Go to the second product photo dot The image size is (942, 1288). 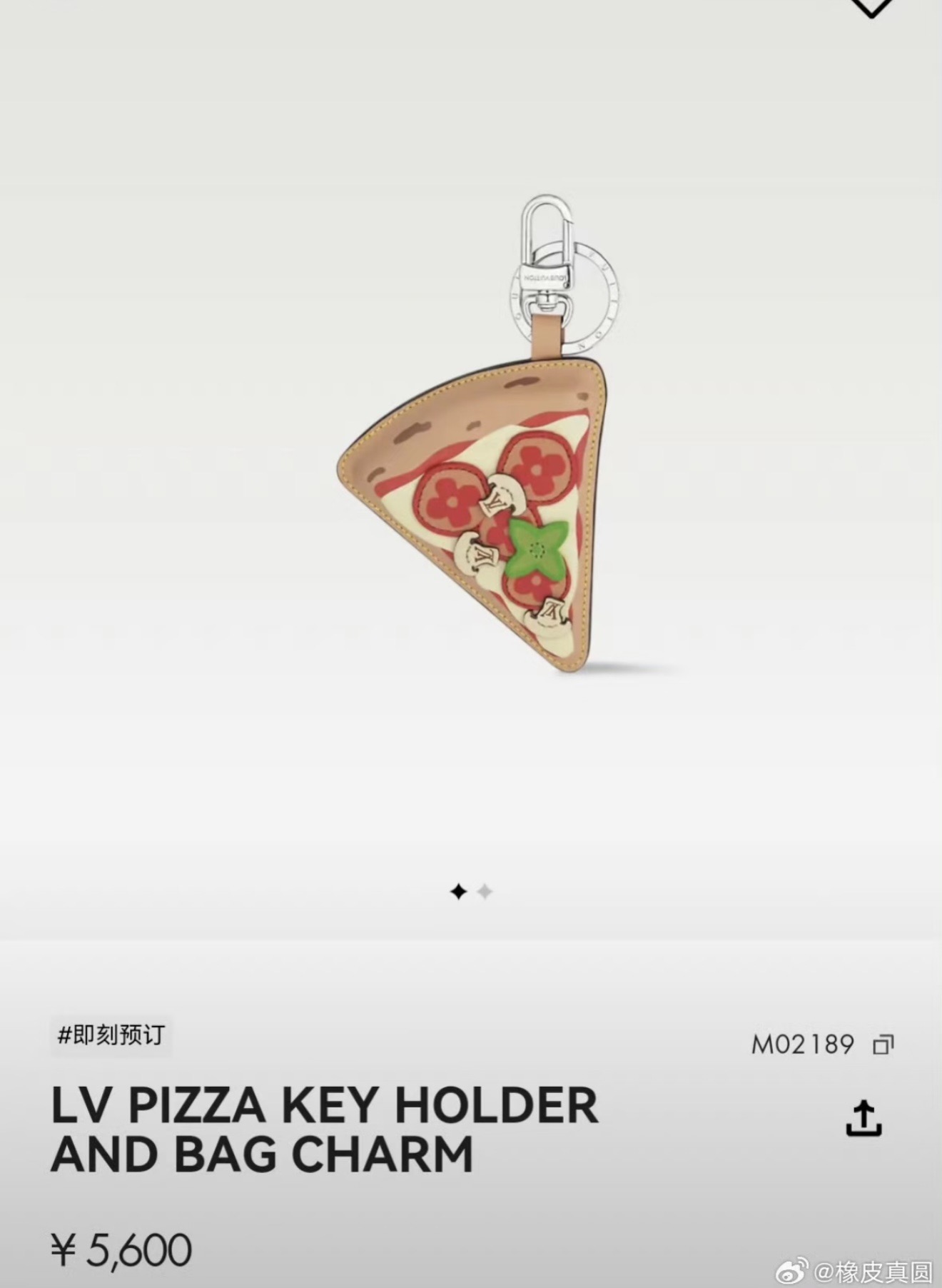point(485,891)
